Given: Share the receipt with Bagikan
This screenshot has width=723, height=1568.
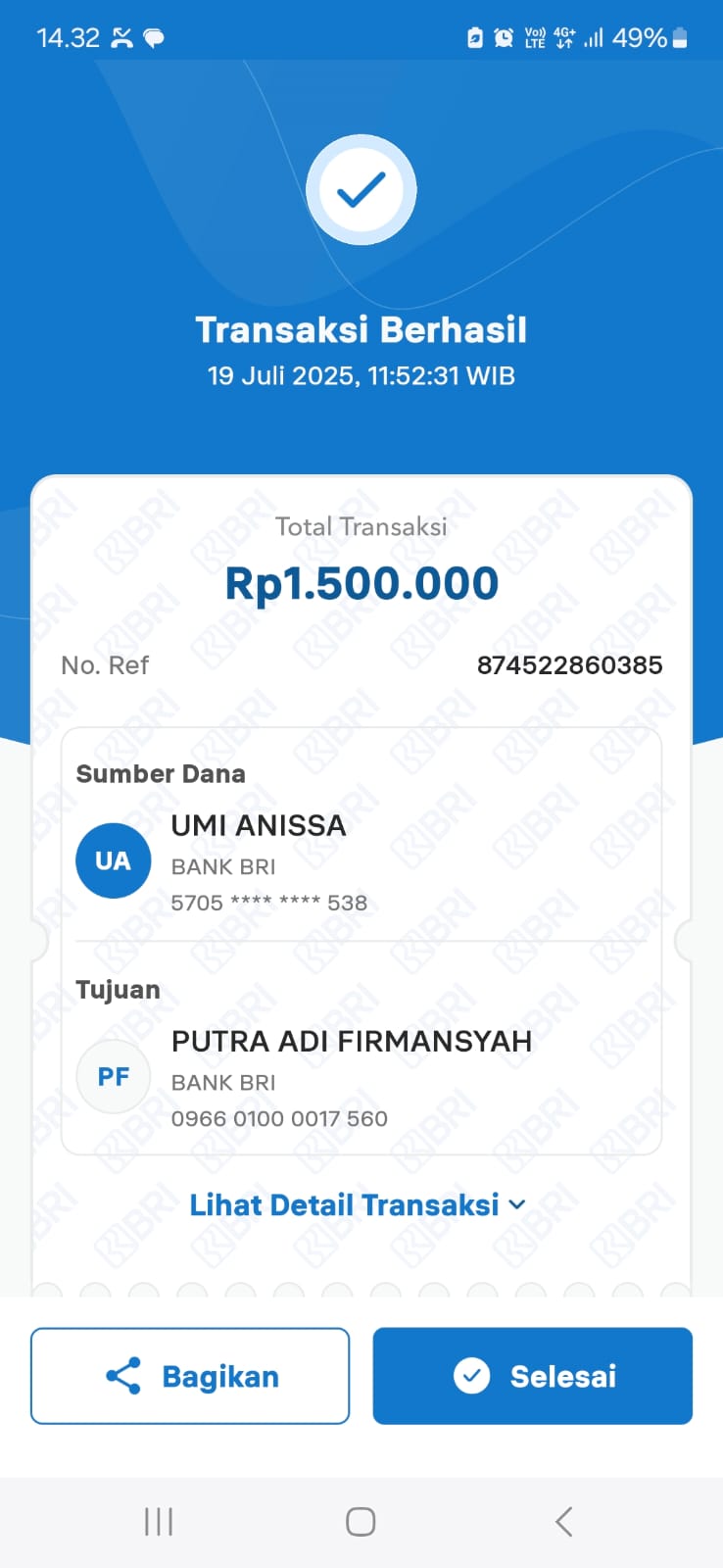Looking at the screenshot, I should click(190, 1376).
